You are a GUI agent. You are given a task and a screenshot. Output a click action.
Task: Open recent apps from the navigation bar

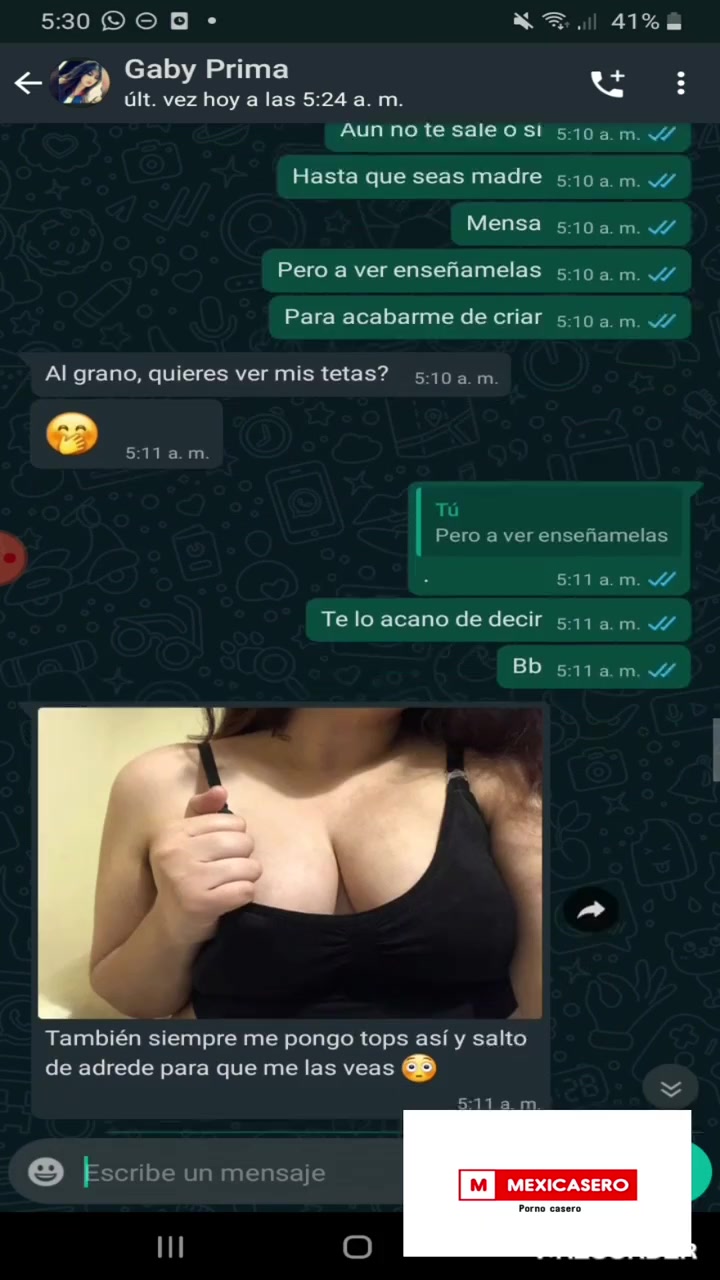click(171, 1246)
